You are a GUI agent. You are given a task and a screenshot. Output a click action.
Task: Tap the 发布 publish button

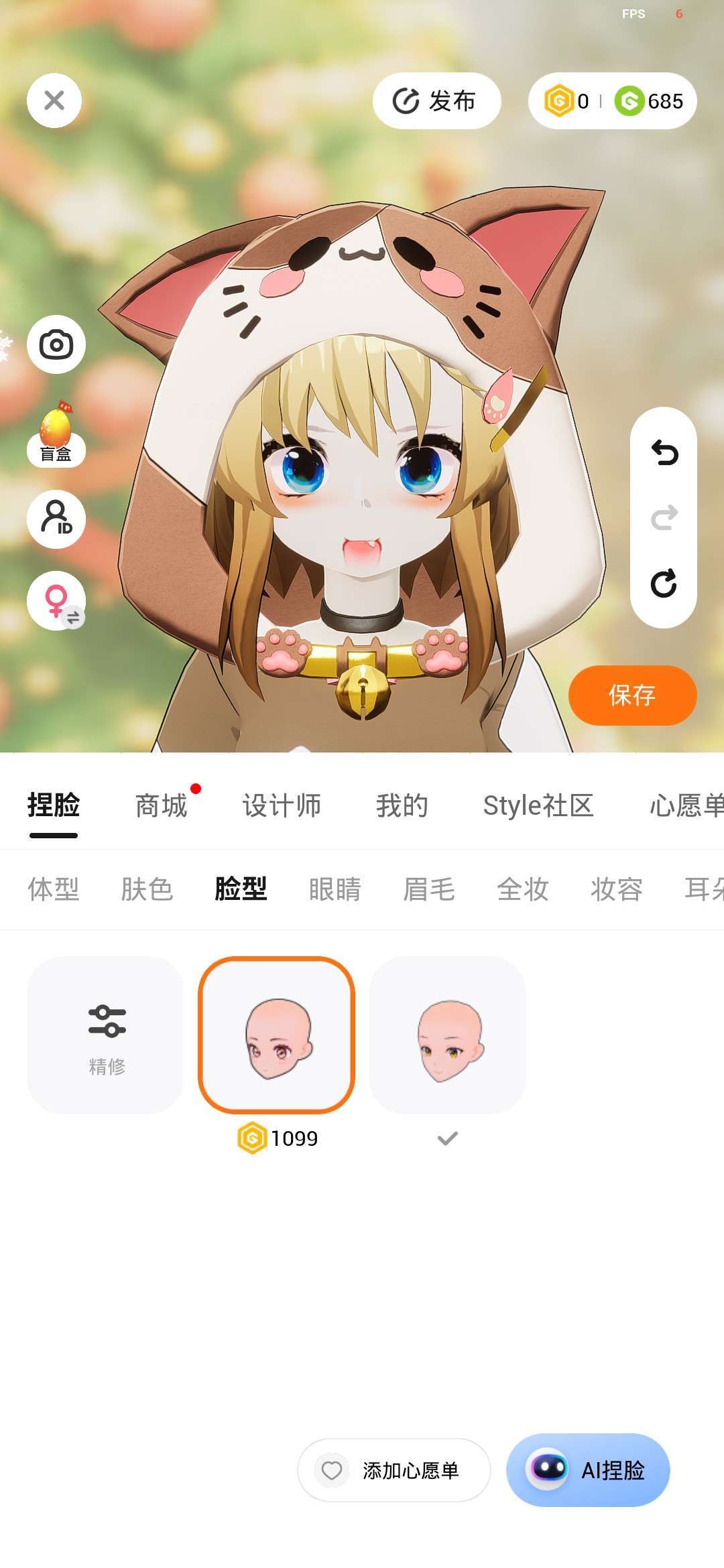436,101
